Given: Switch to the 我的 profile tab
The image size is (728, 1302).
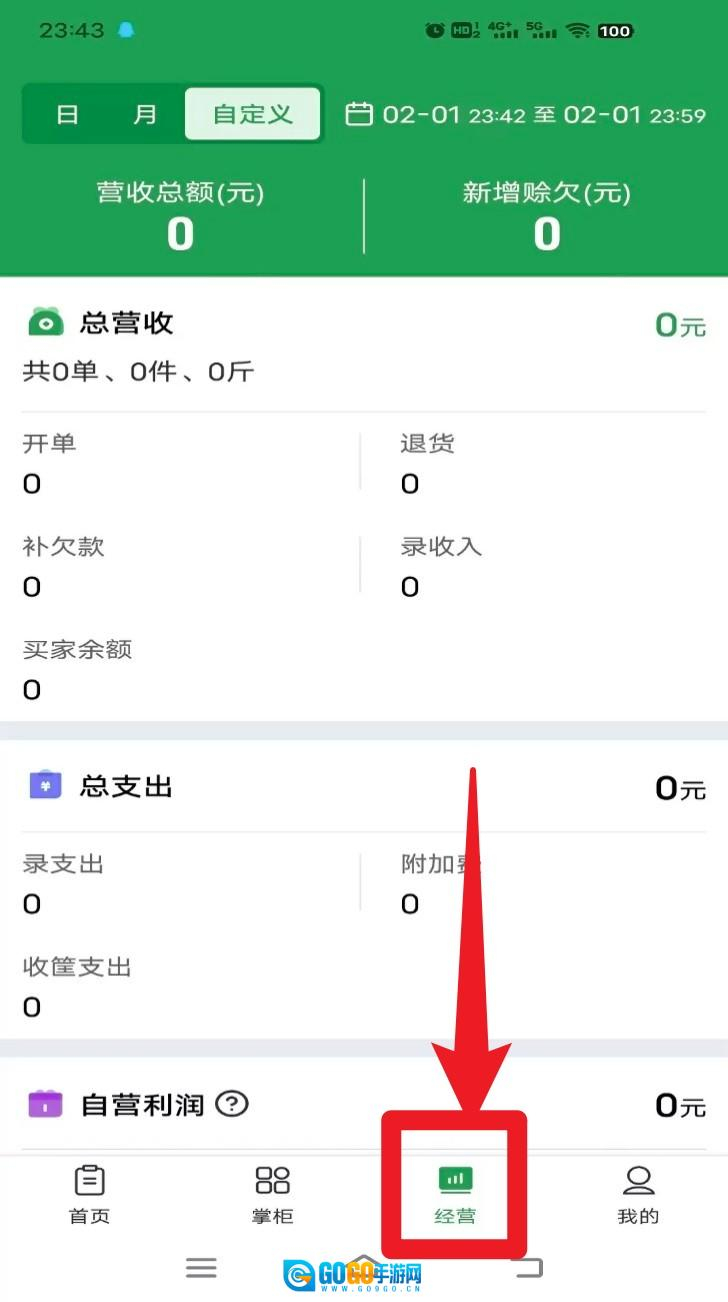Looking at the screenshot, I should (638, 1195).
